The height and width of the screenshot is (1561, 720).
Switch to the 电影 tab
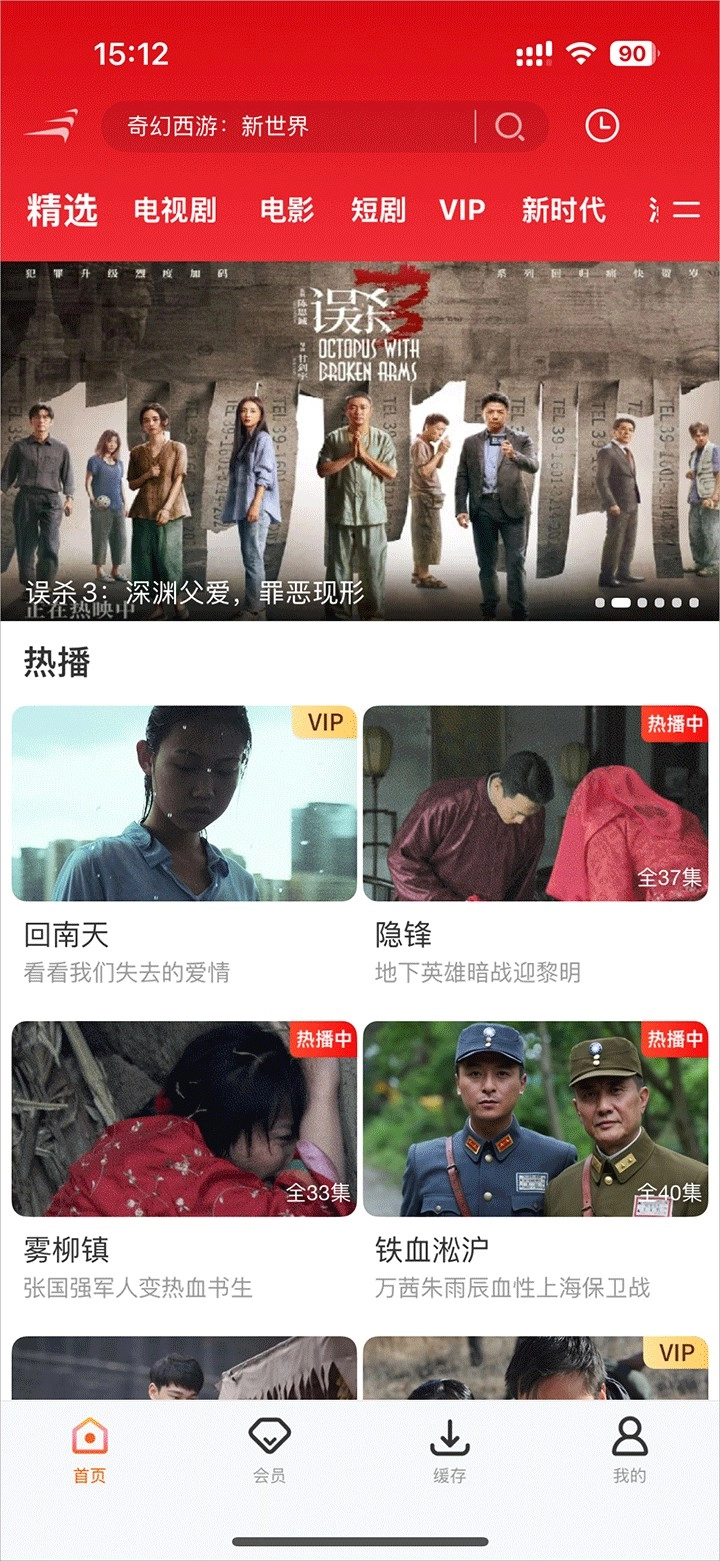(x=287, y=210)
